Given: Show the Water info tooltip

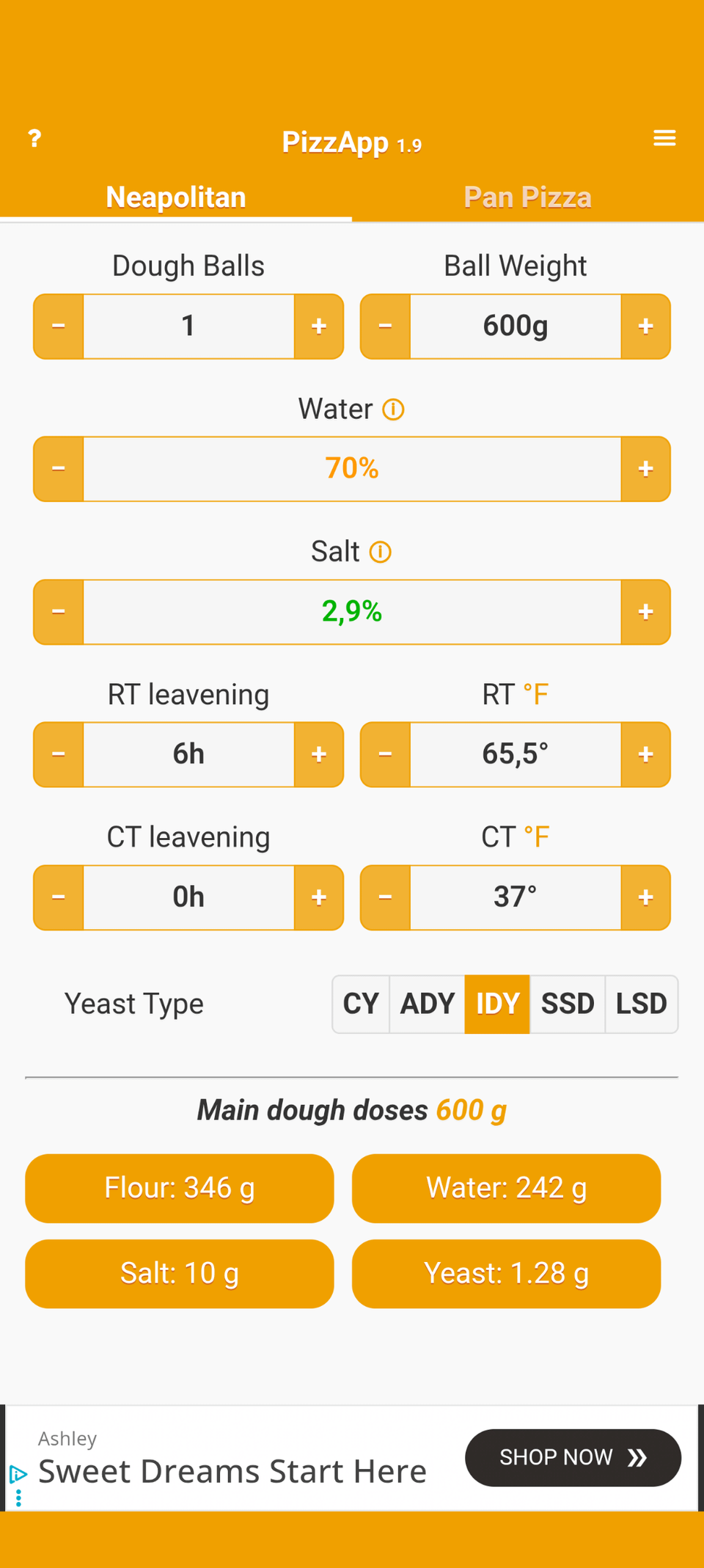Looking at the screenshot, I should coord(394,409).
